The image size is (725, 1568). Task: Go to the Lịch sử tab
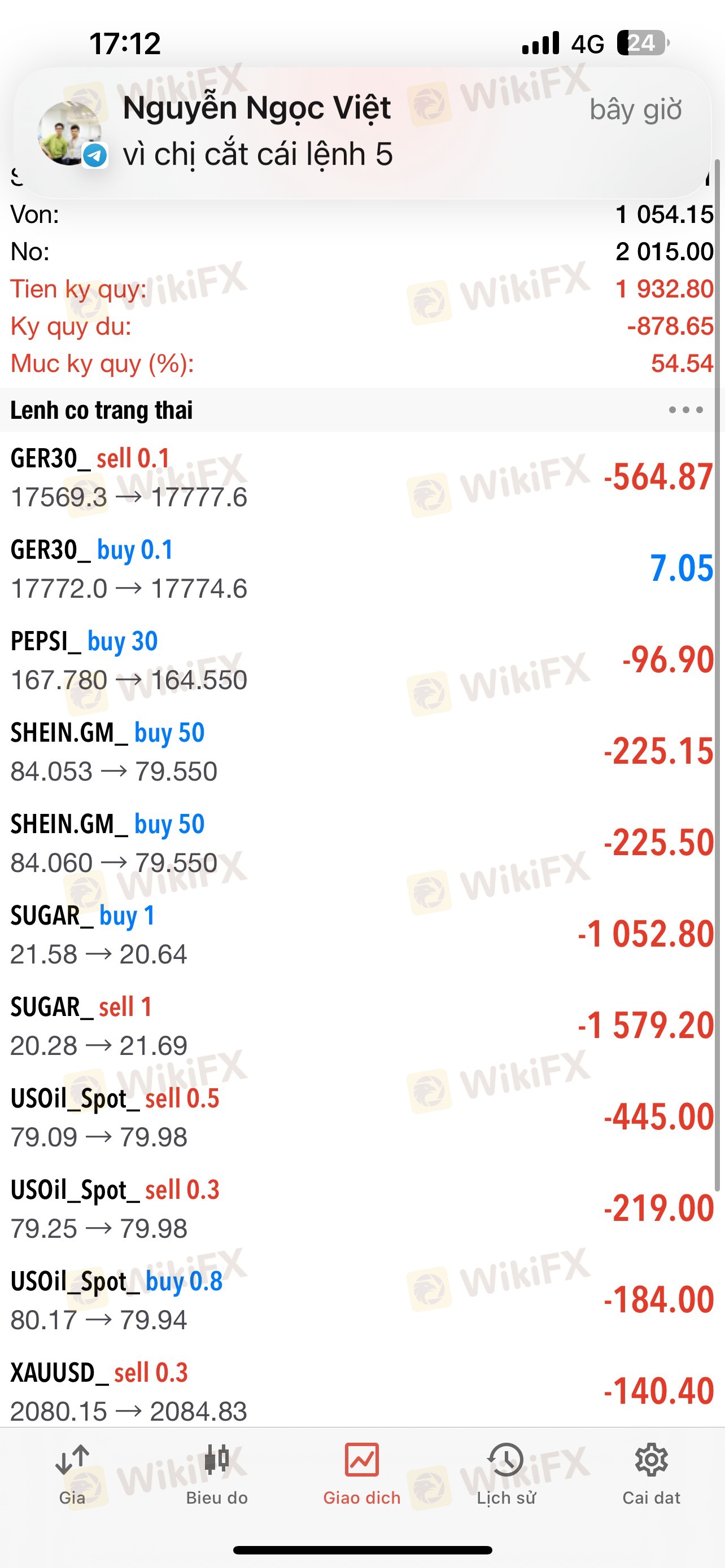coord(506,1474)
